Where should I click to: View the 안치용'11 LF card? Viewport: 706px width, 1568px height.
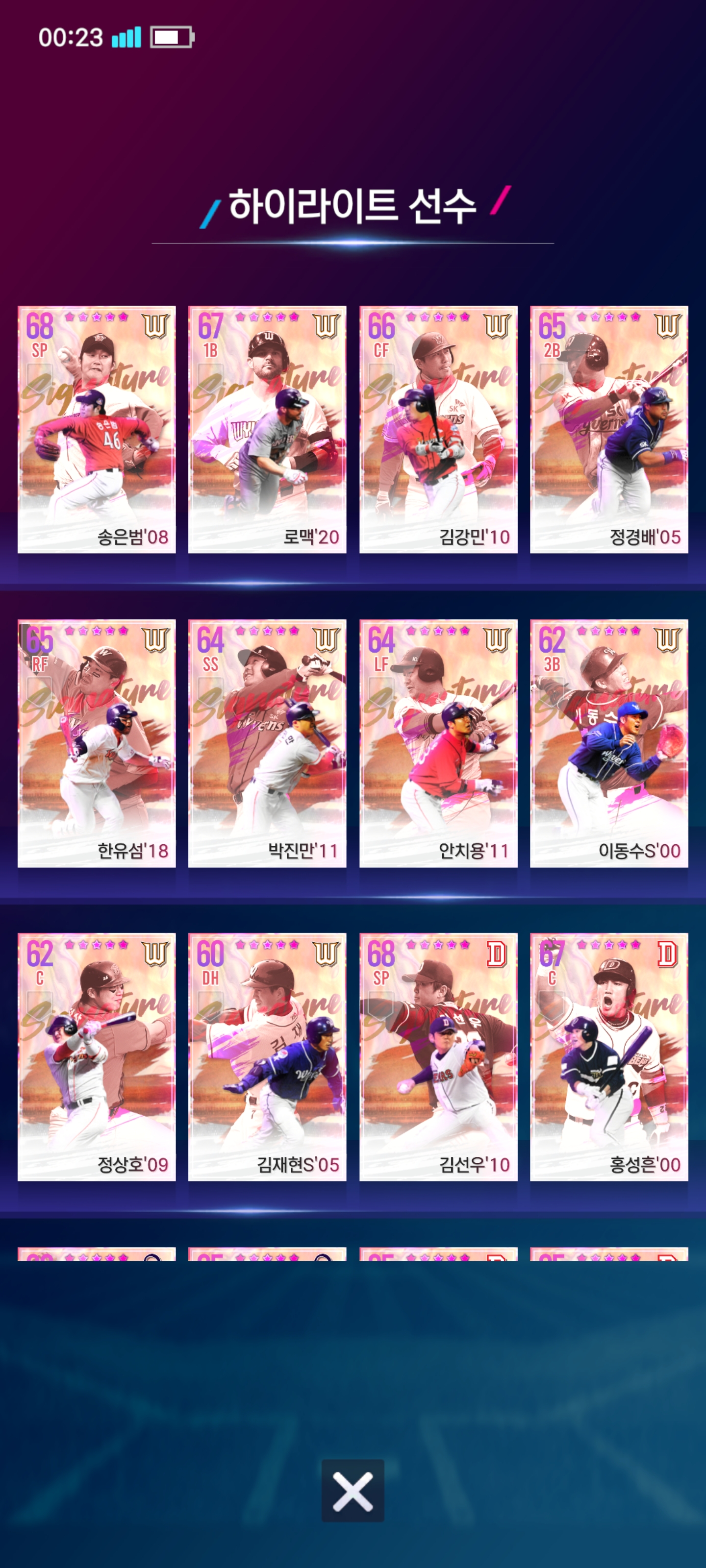tap(439, 743)
